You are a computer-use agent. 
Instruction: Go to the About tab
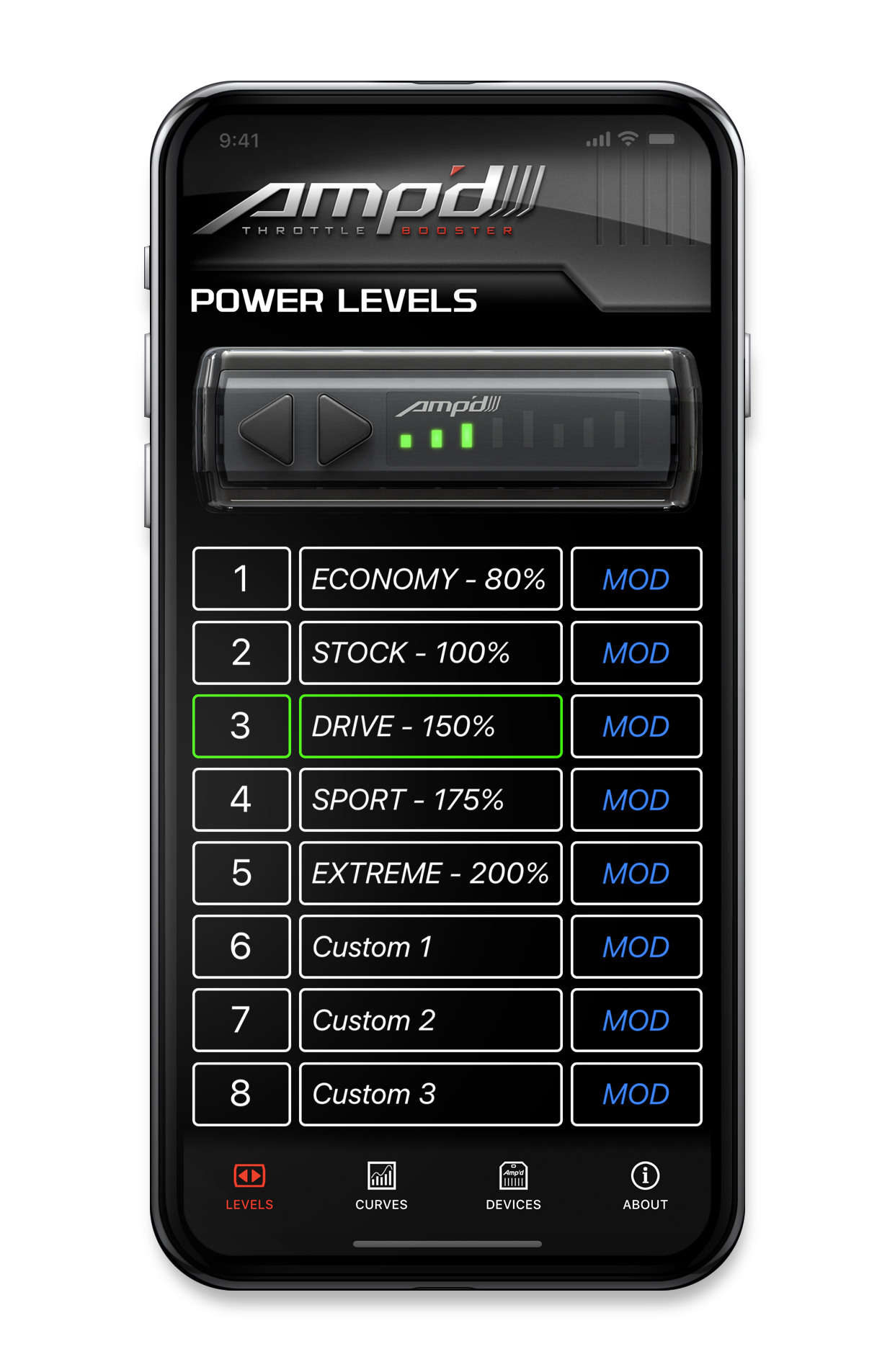[x=645, y=1185]
